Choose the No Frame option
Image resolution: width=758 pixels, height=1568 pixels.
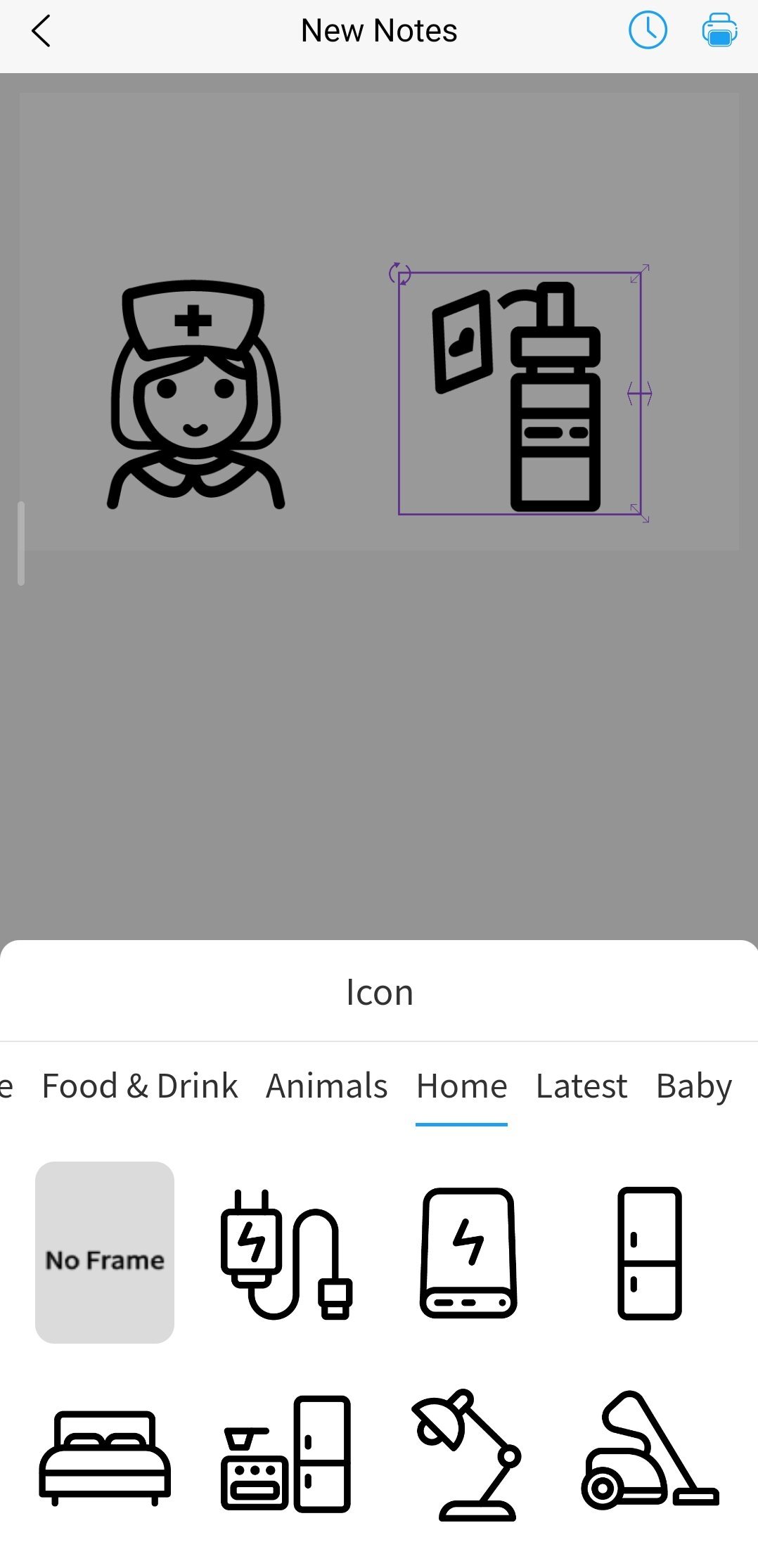click(x=105, y=1252)
